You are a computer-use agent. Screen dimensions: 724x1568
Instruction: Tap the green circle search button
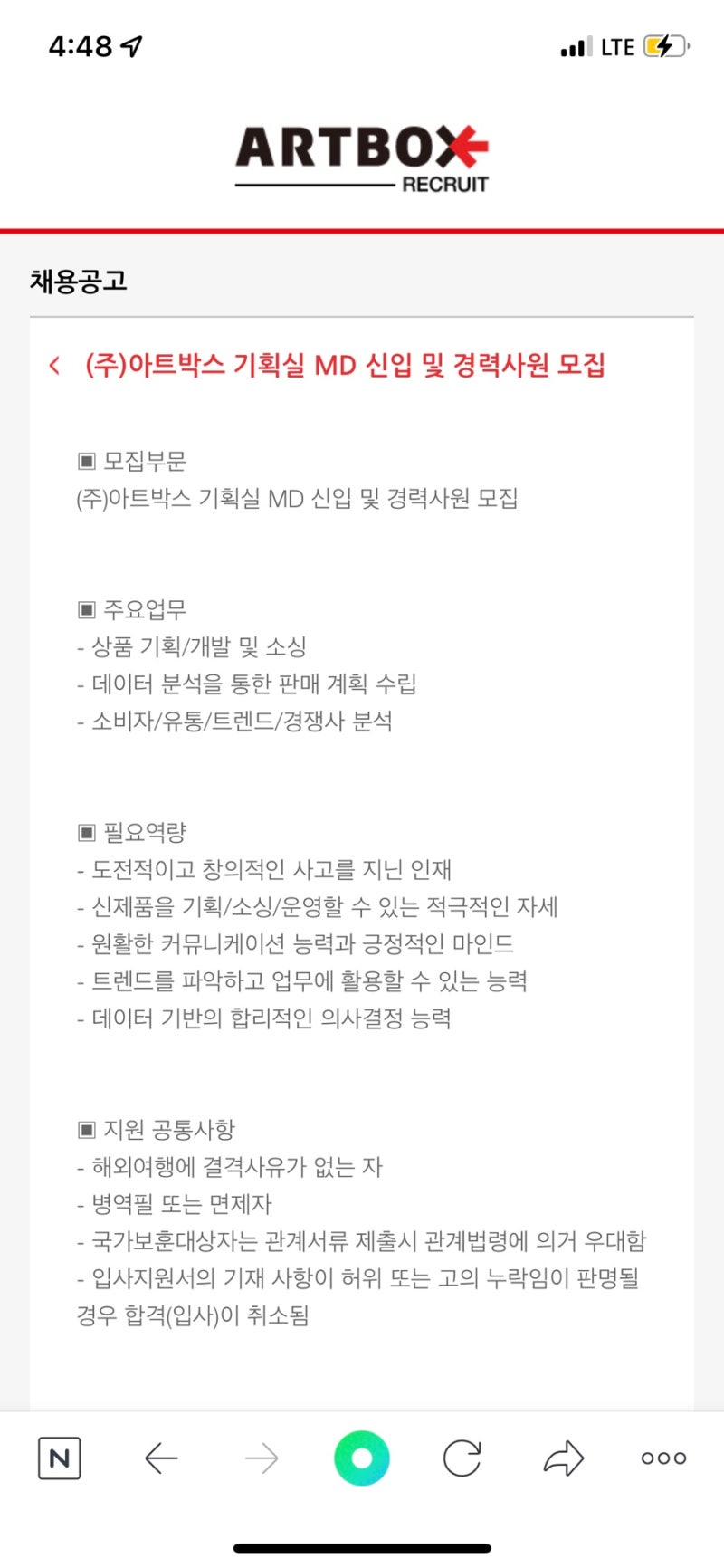click(362, 1458)
